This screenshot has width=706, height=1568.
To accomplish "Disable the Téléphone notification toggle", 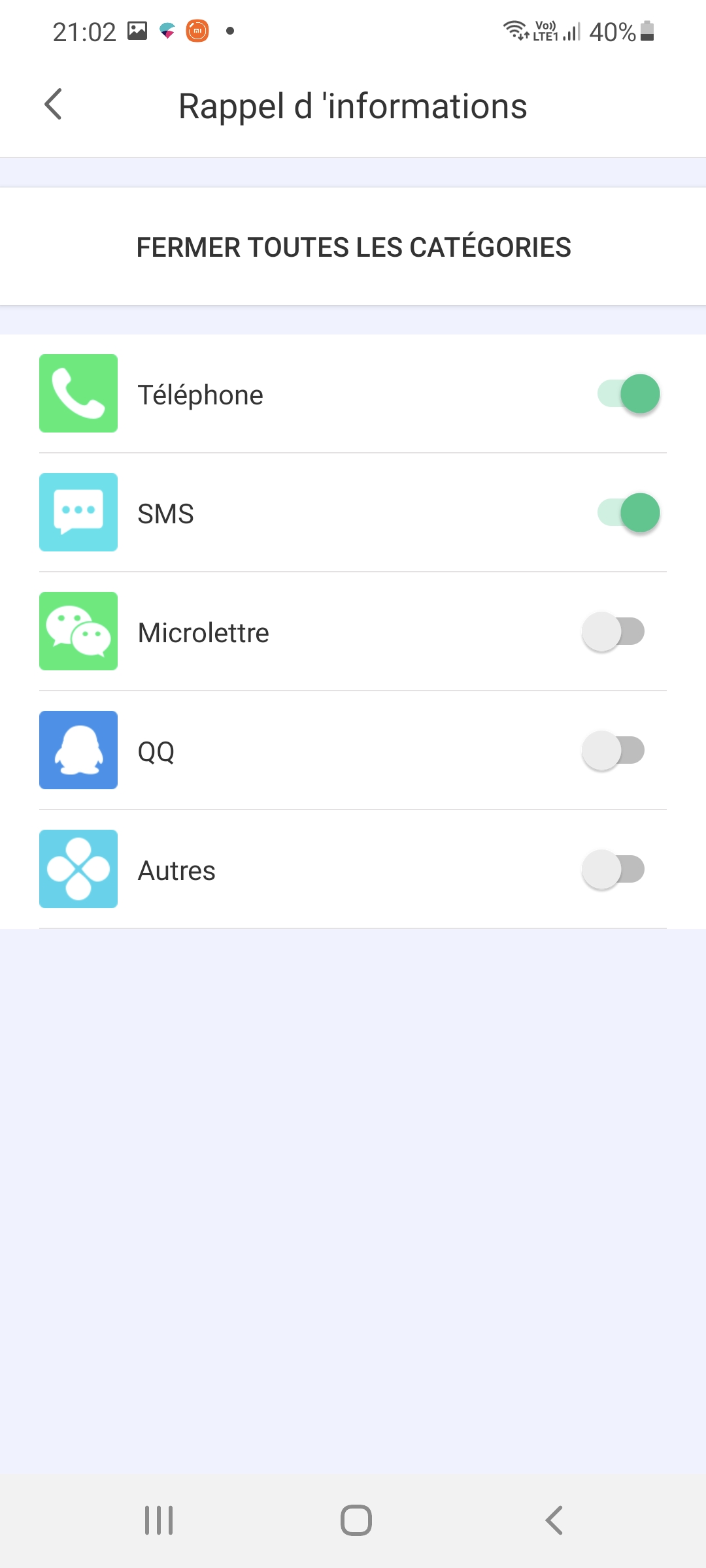I will 628,394.
